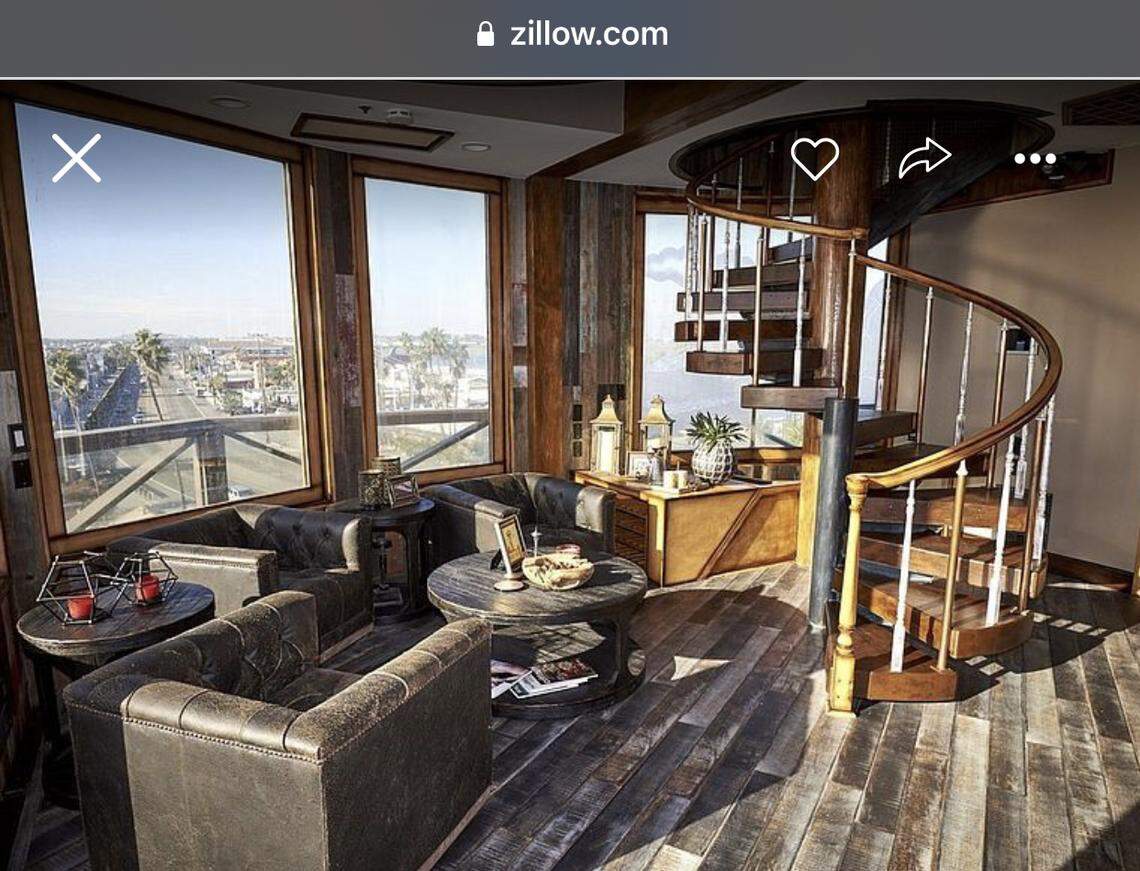Share this Zillow listing
The width and height of the screenshot is (1140, 871).
(923, 158)
